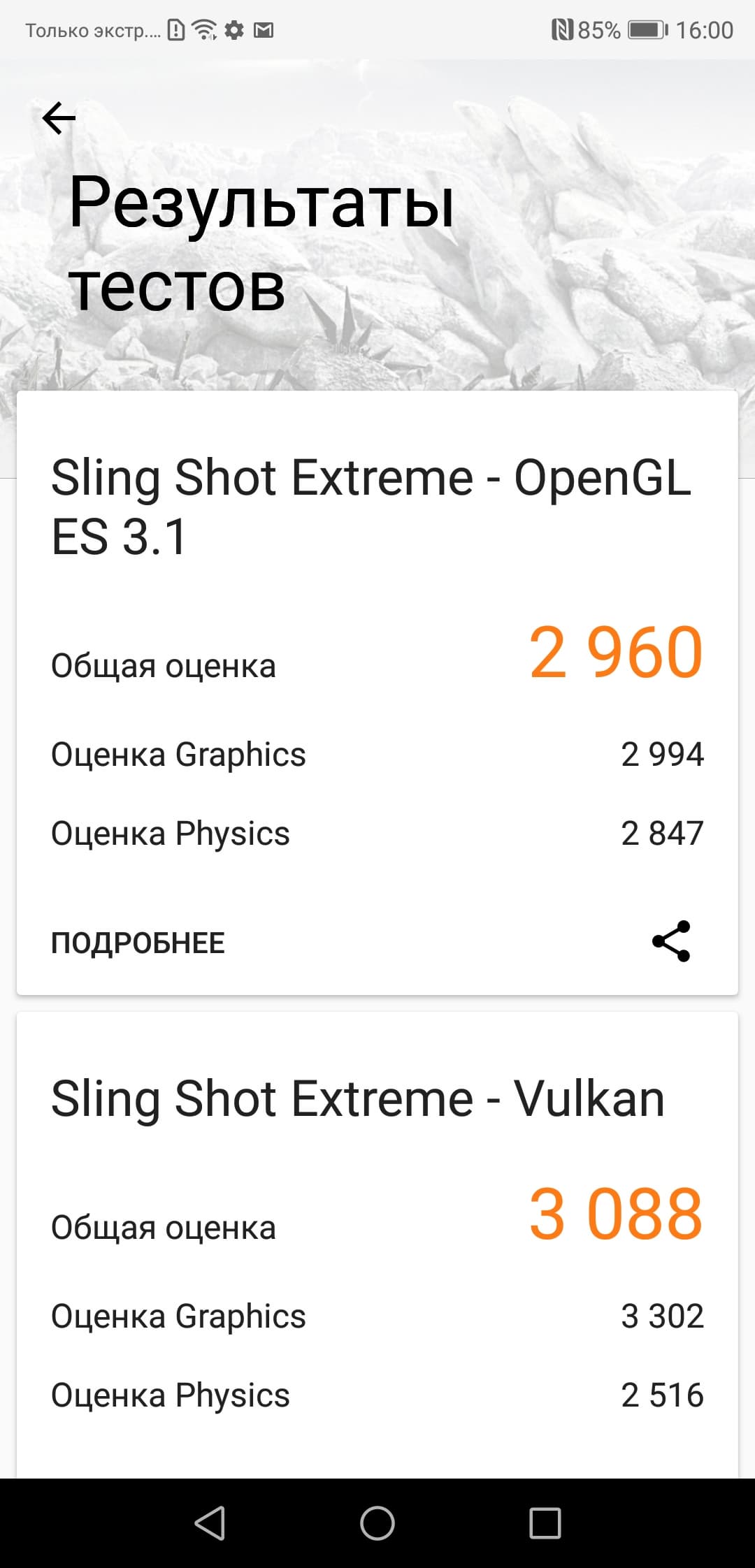
Task: Open the recent apps view
Action: pyautogui.click(x=545, y=1523)
